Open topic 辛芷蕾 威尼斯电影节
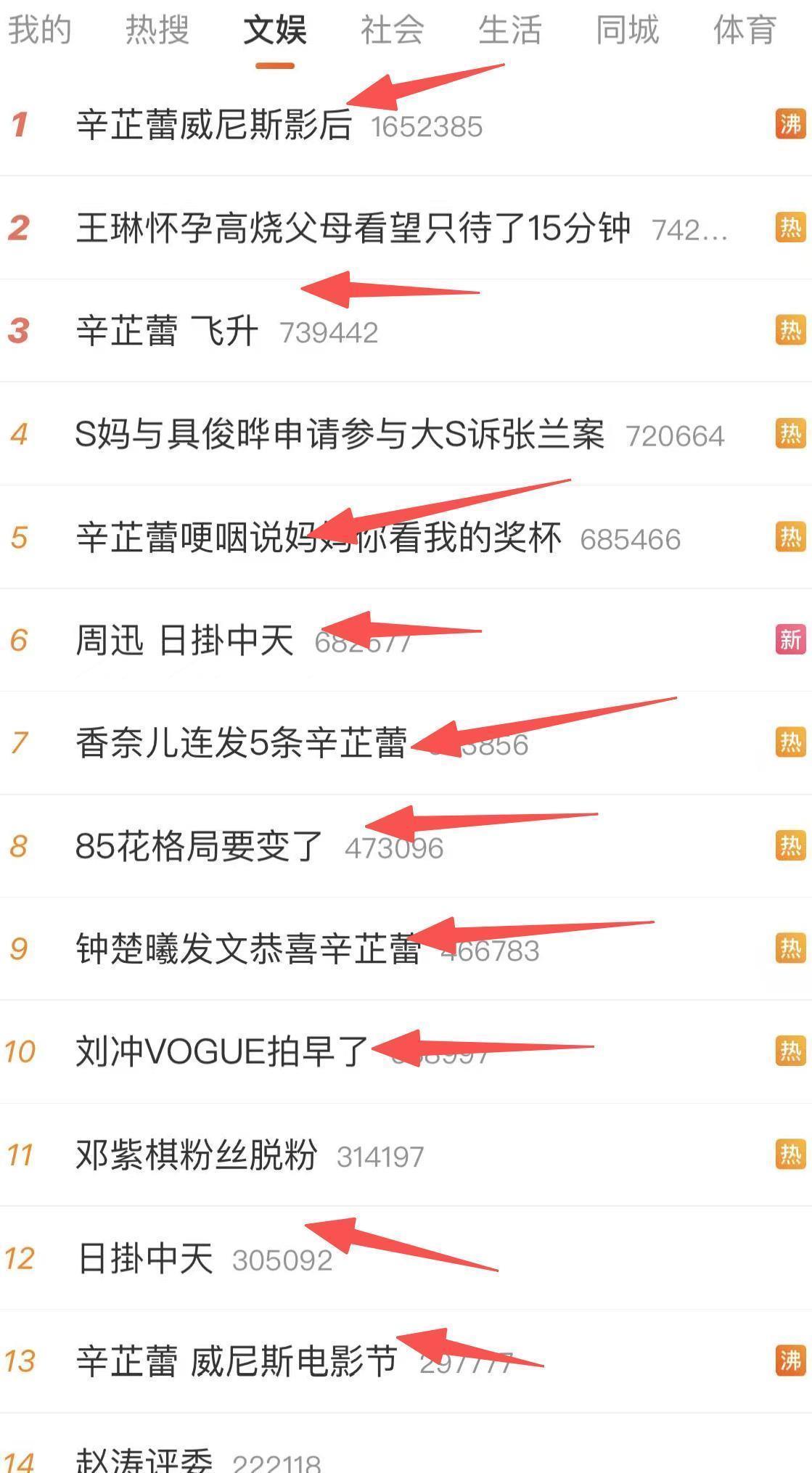This screenshot has width=812, height=1473. point(236,1362)
